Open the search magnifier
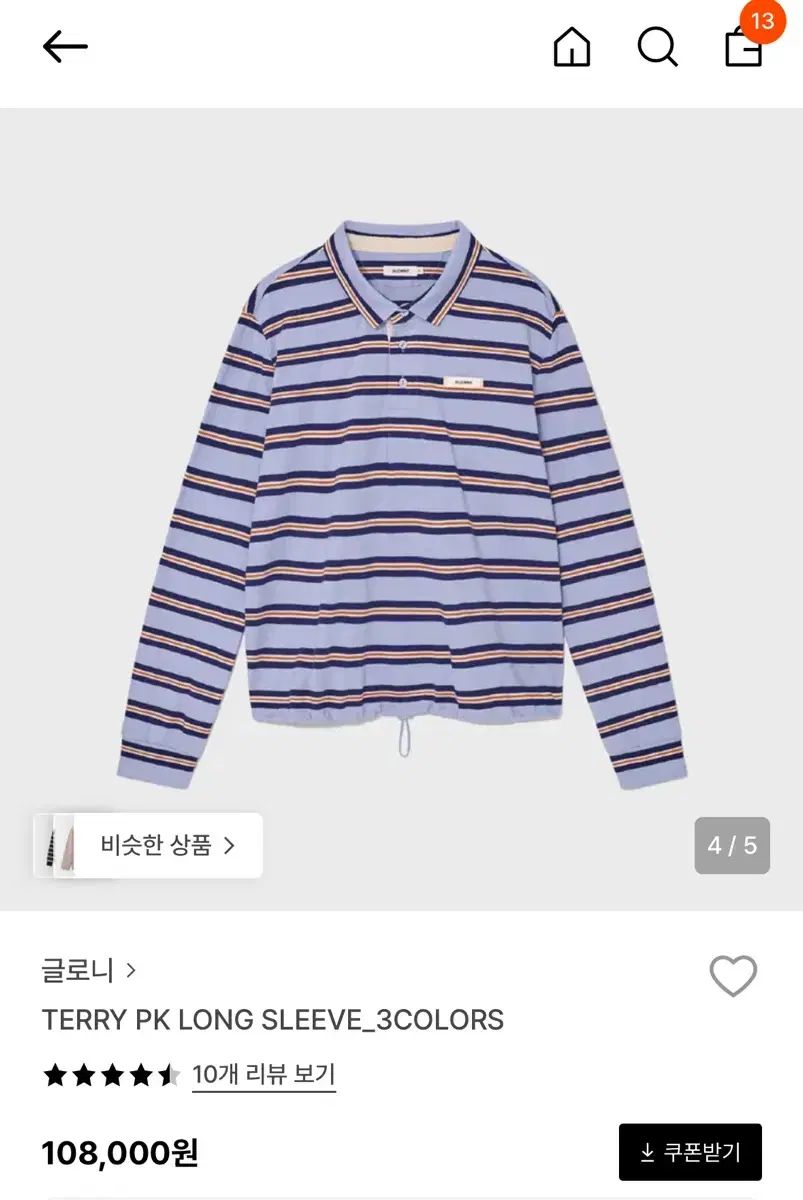803x1200 pixels. coord(657,47)
